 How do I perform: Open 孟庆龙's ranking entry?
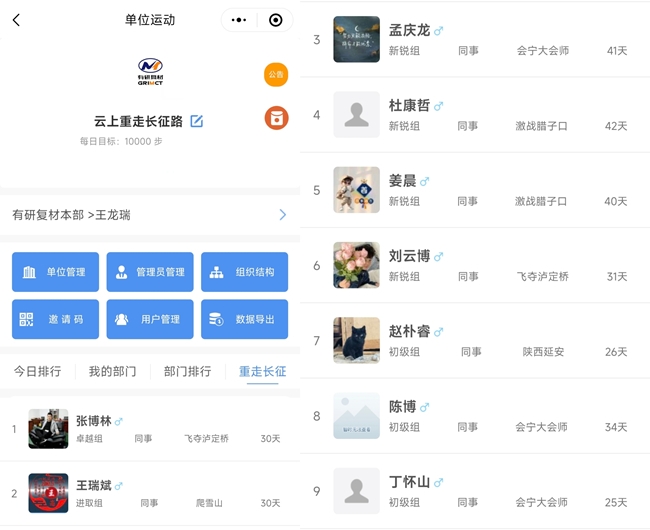[480, 40]
